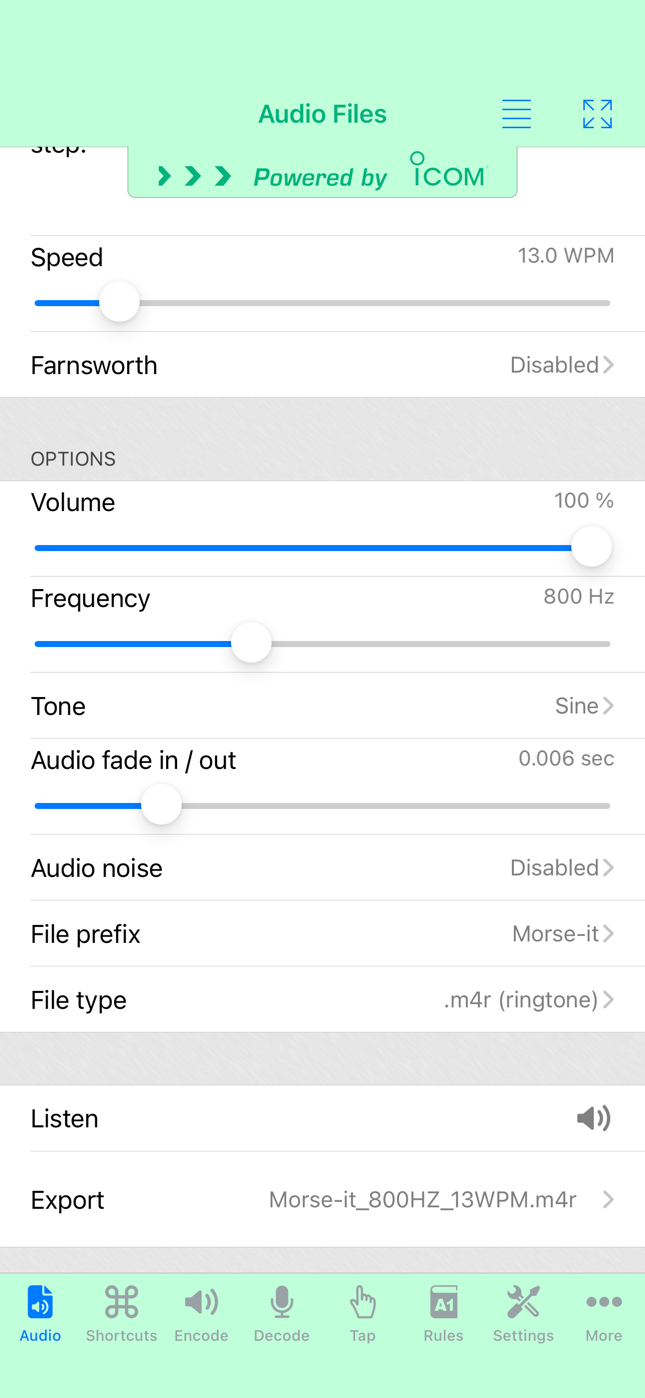Open the Rules tab

443,1314
